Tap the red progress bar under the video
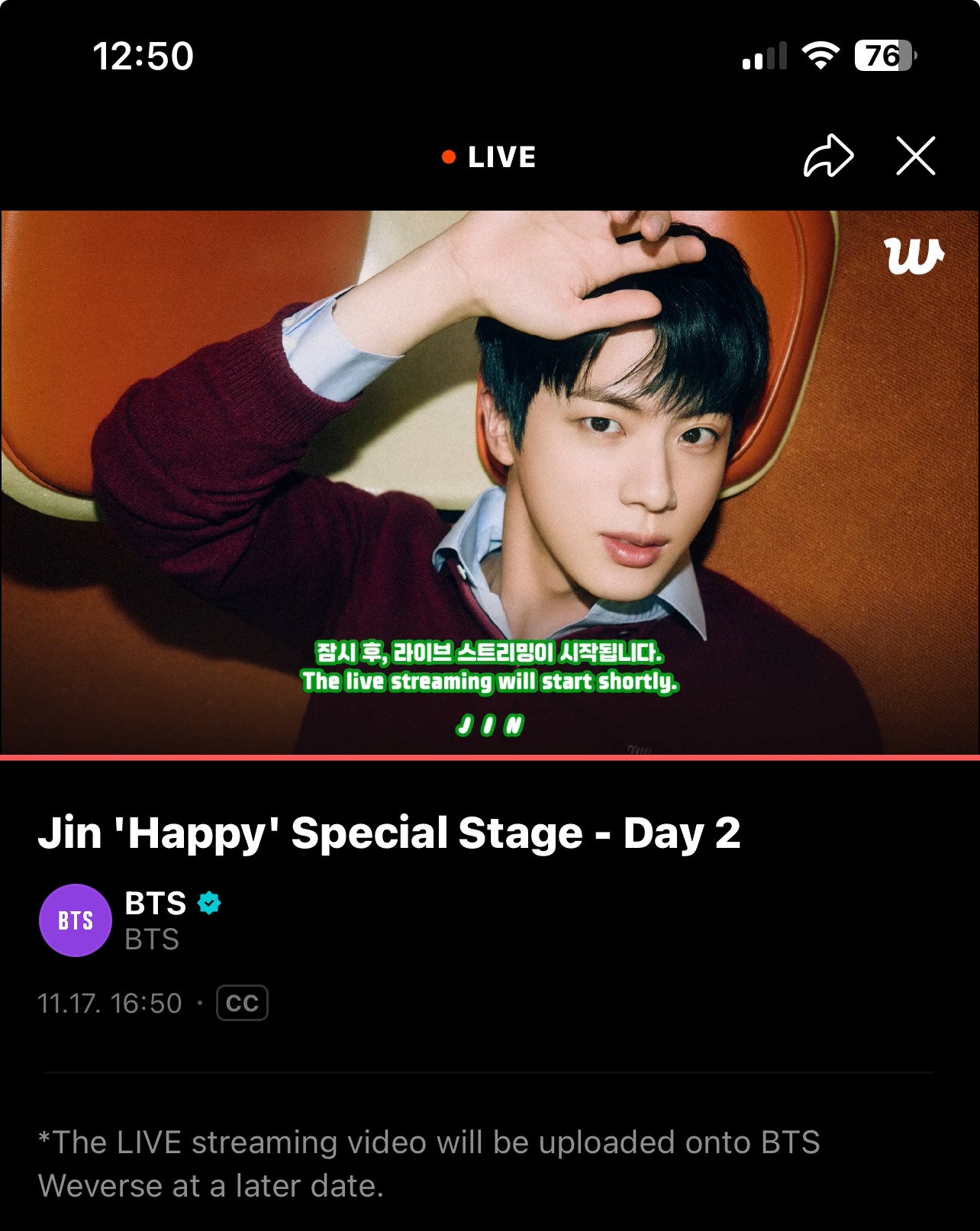This screenshot has height=1231, width=980. pyautogui.click(x=488, y=758)
